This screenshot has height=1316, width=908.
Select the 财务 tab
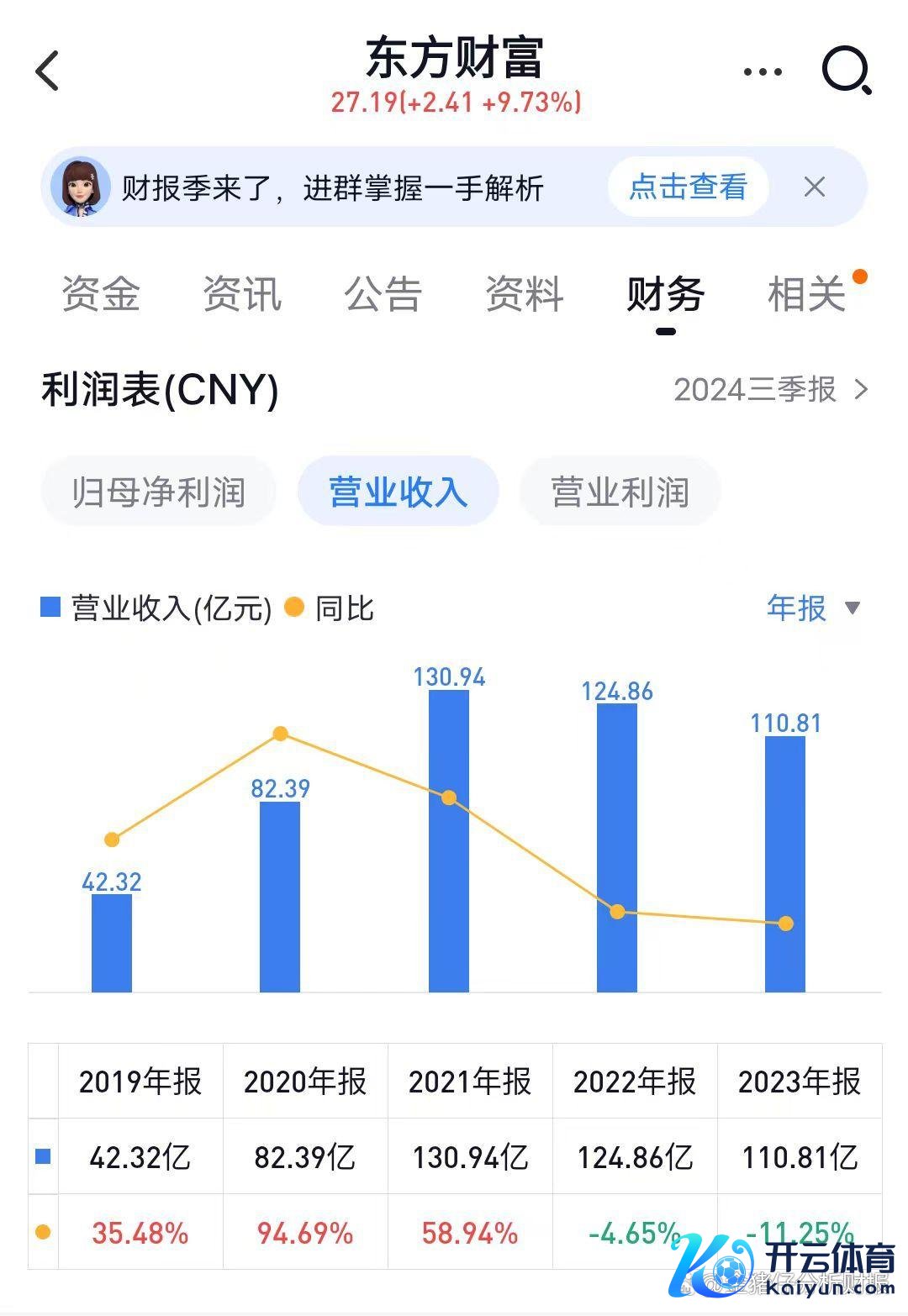665,294
